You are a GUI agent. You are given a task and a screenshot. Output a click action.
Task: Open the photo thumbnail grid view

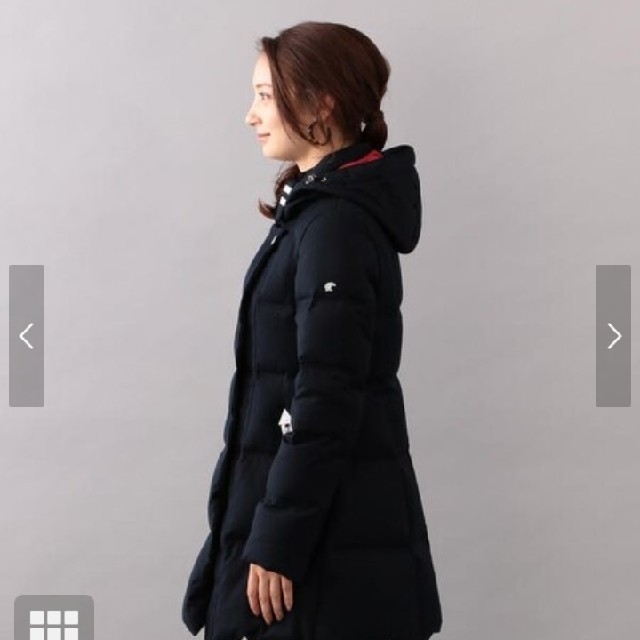point(53,621)
